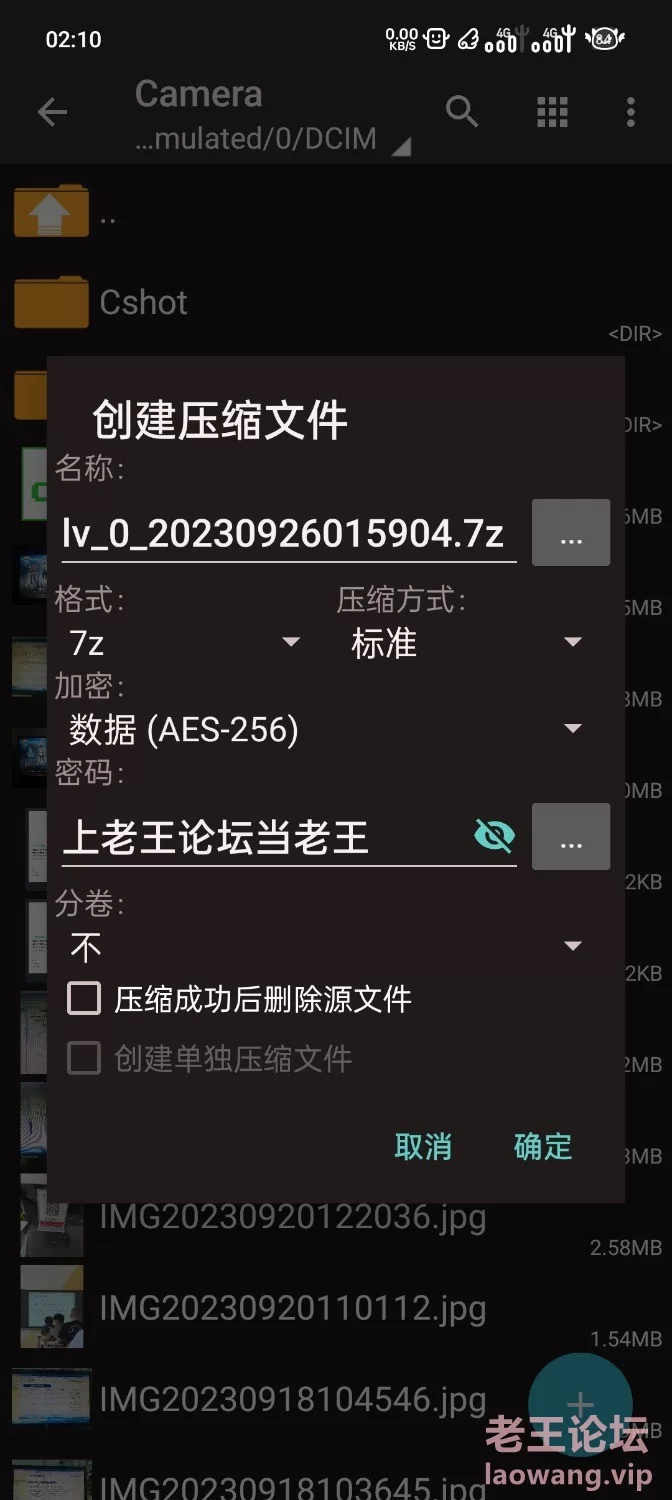Edit the archive name field

285,533
